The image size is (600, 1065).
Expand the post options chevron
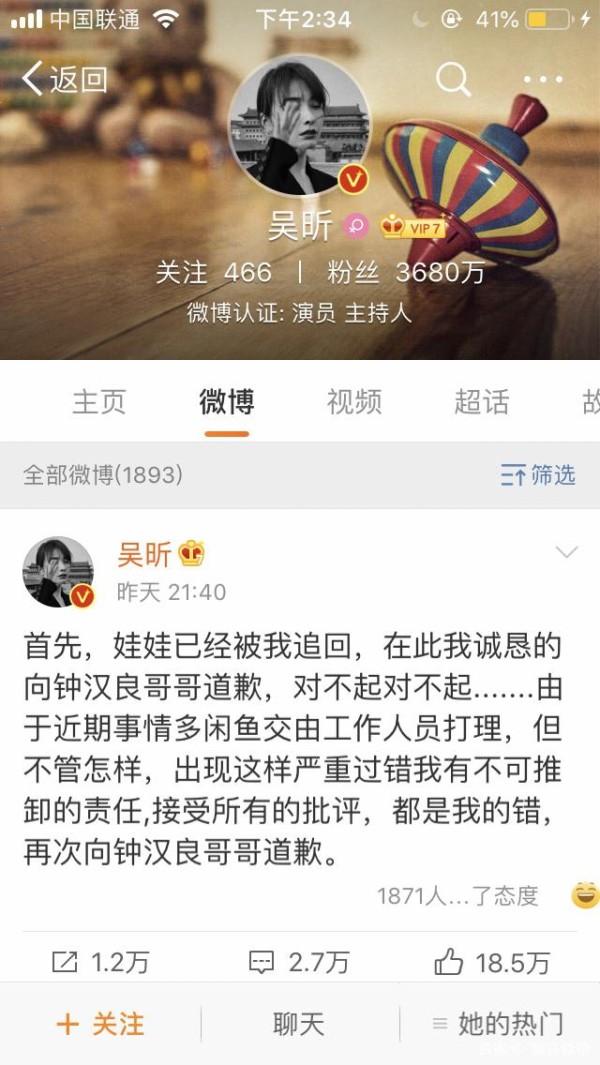(567, 552)
